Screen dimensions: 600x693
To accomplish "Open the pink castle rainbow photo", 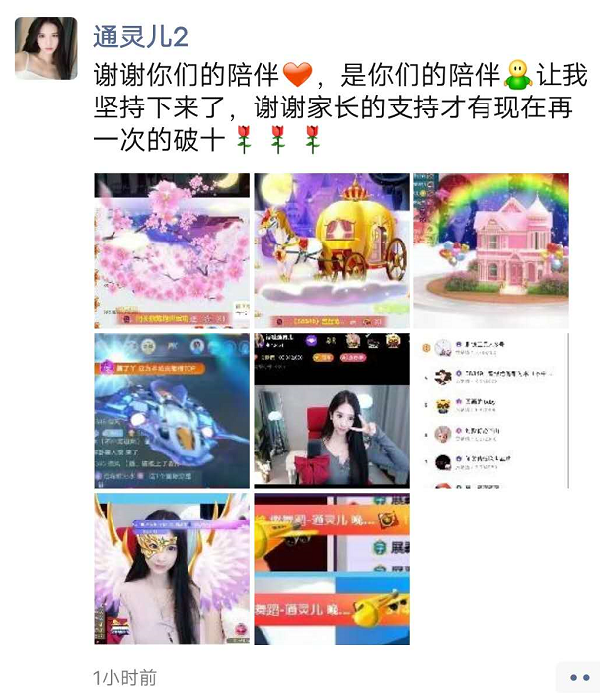I will pyautogui.click(x=490, y=250).
